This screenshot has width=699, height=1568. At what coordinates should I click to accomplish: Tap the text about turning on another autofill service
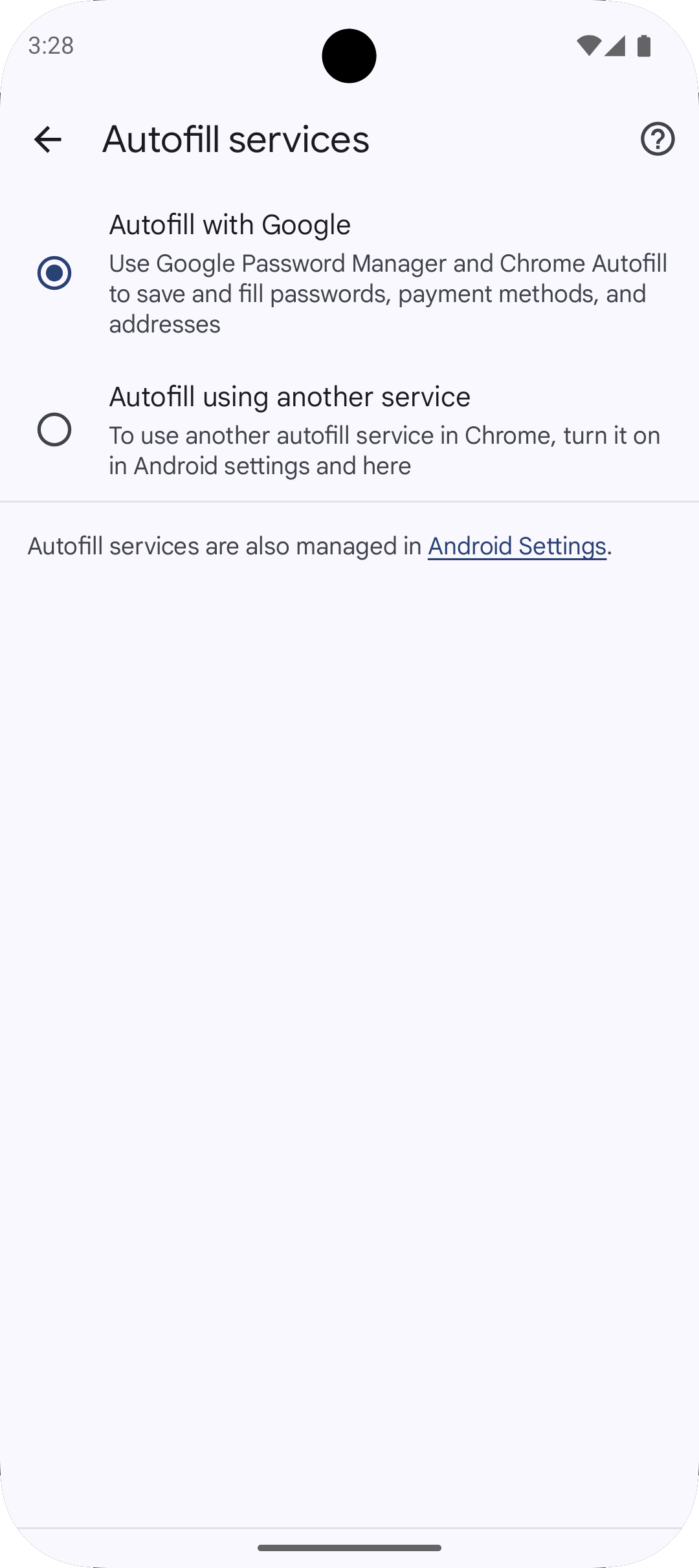pyautogui.click(x=384, y=450)
